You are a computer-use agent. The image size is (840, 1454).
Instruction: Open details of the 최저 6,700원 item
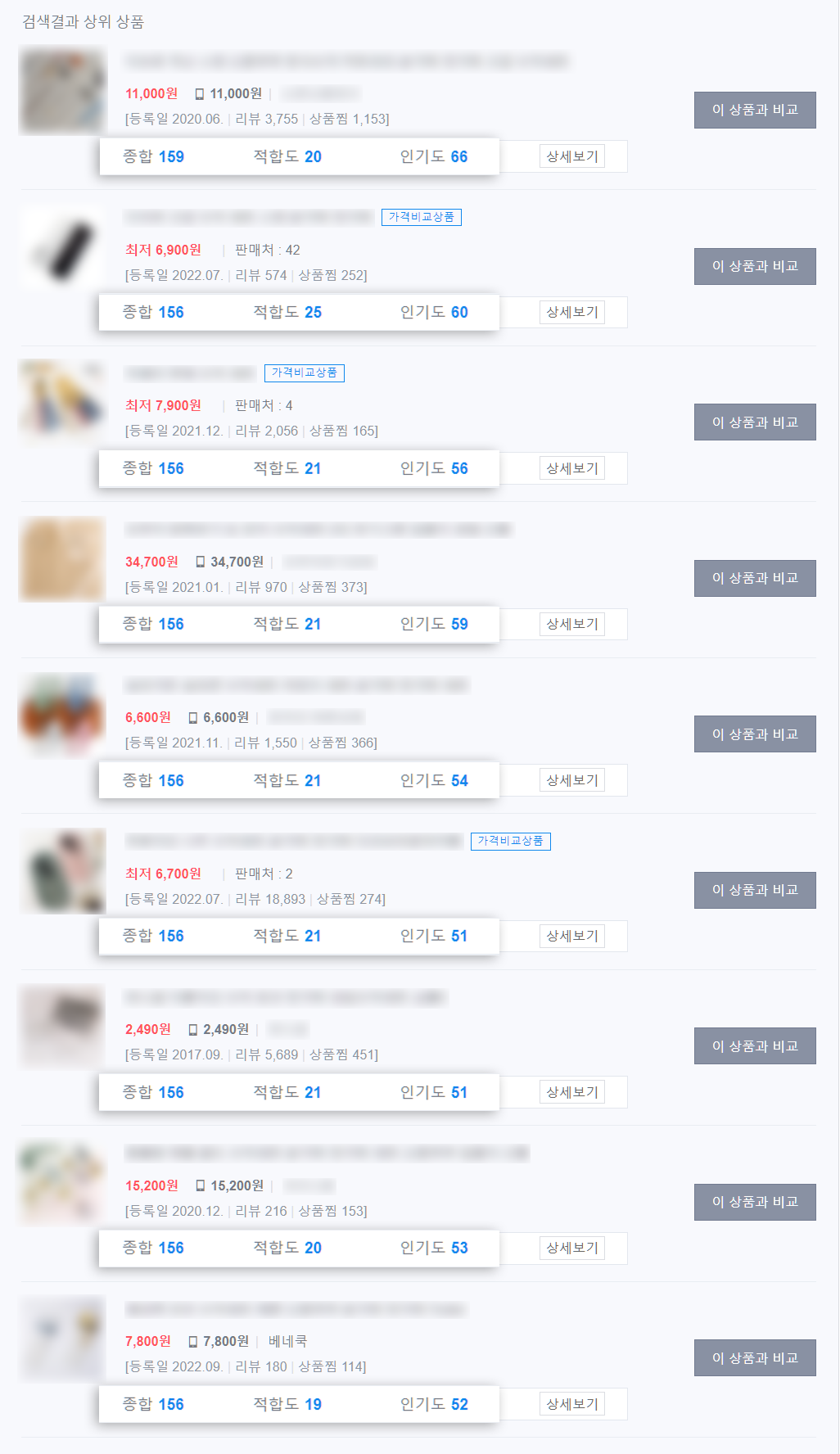571,936
